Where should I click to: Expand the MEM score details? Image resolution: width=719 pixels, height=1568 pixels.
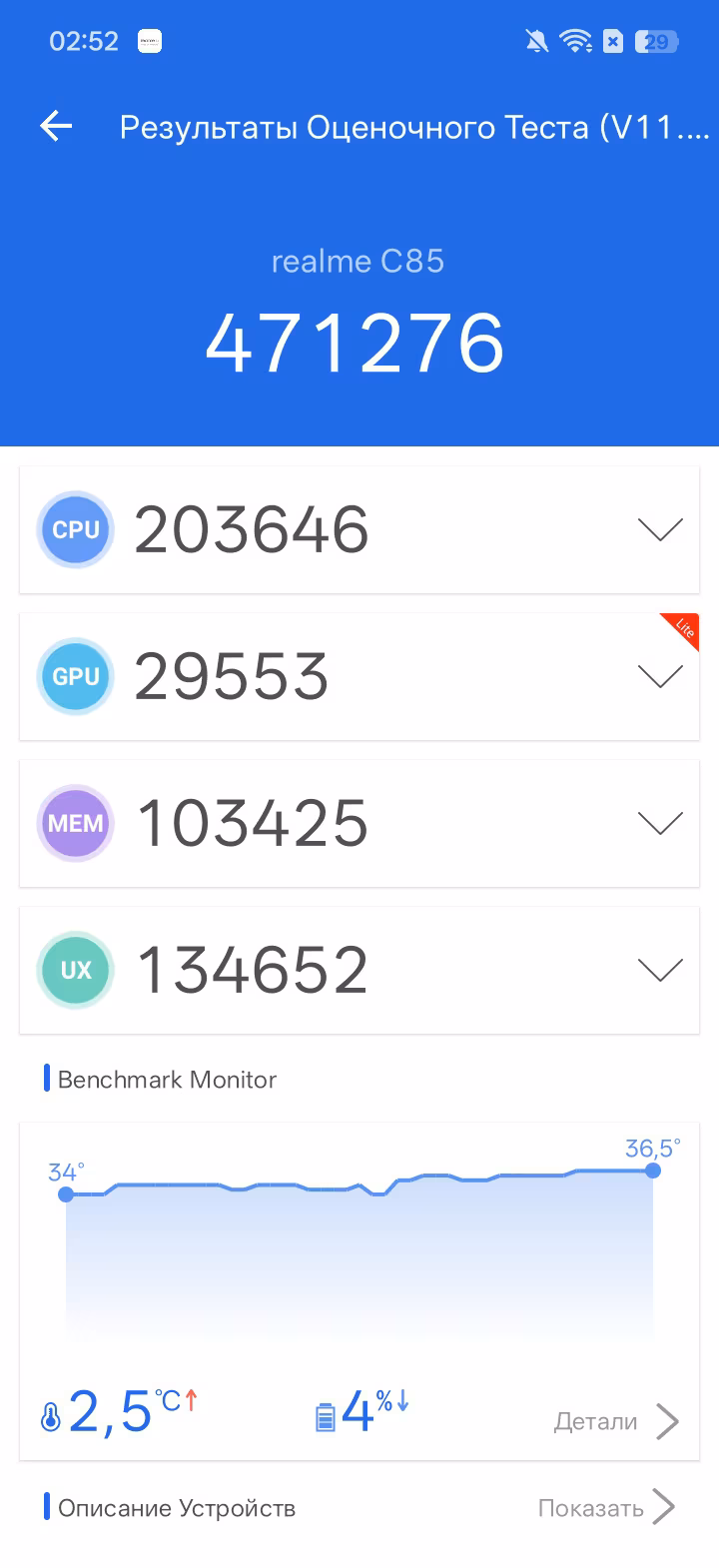[x=659, y=823]
